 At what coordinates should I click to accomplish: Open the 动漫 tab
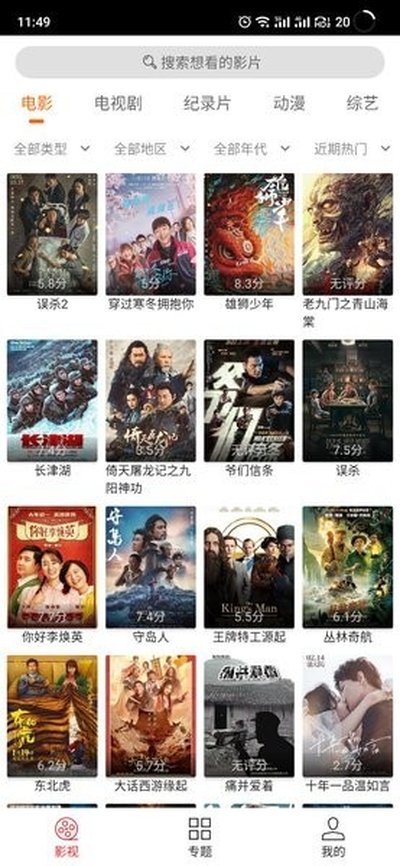click(x=289, y=103)
